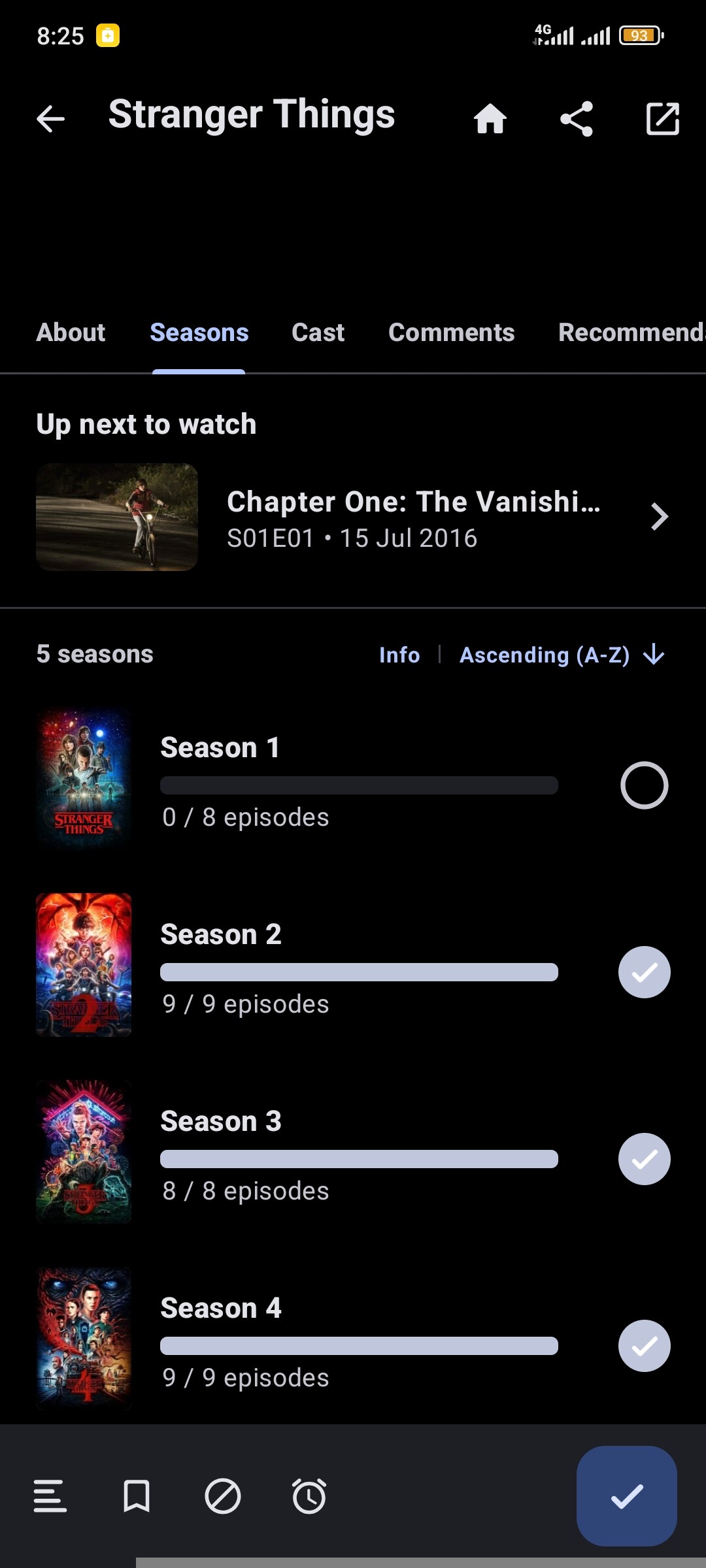Uncheck Season 2 watched status
The image size is (706, 1568).
point(644,972)
